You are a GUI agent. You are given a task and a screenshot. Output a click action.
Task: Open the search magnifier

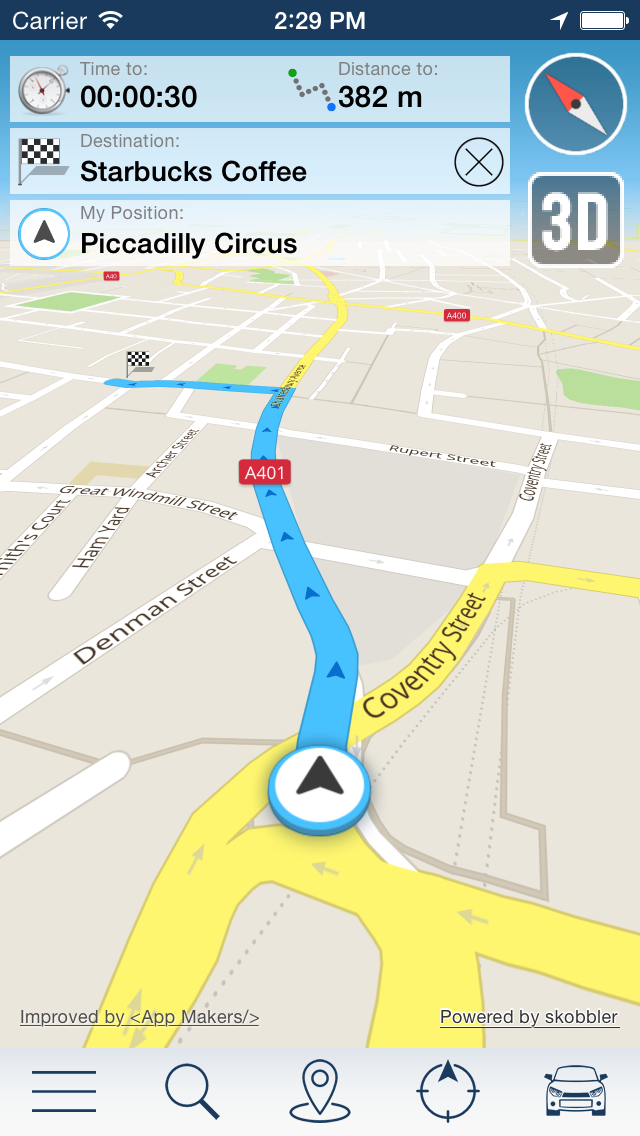tap(192, 1092)
